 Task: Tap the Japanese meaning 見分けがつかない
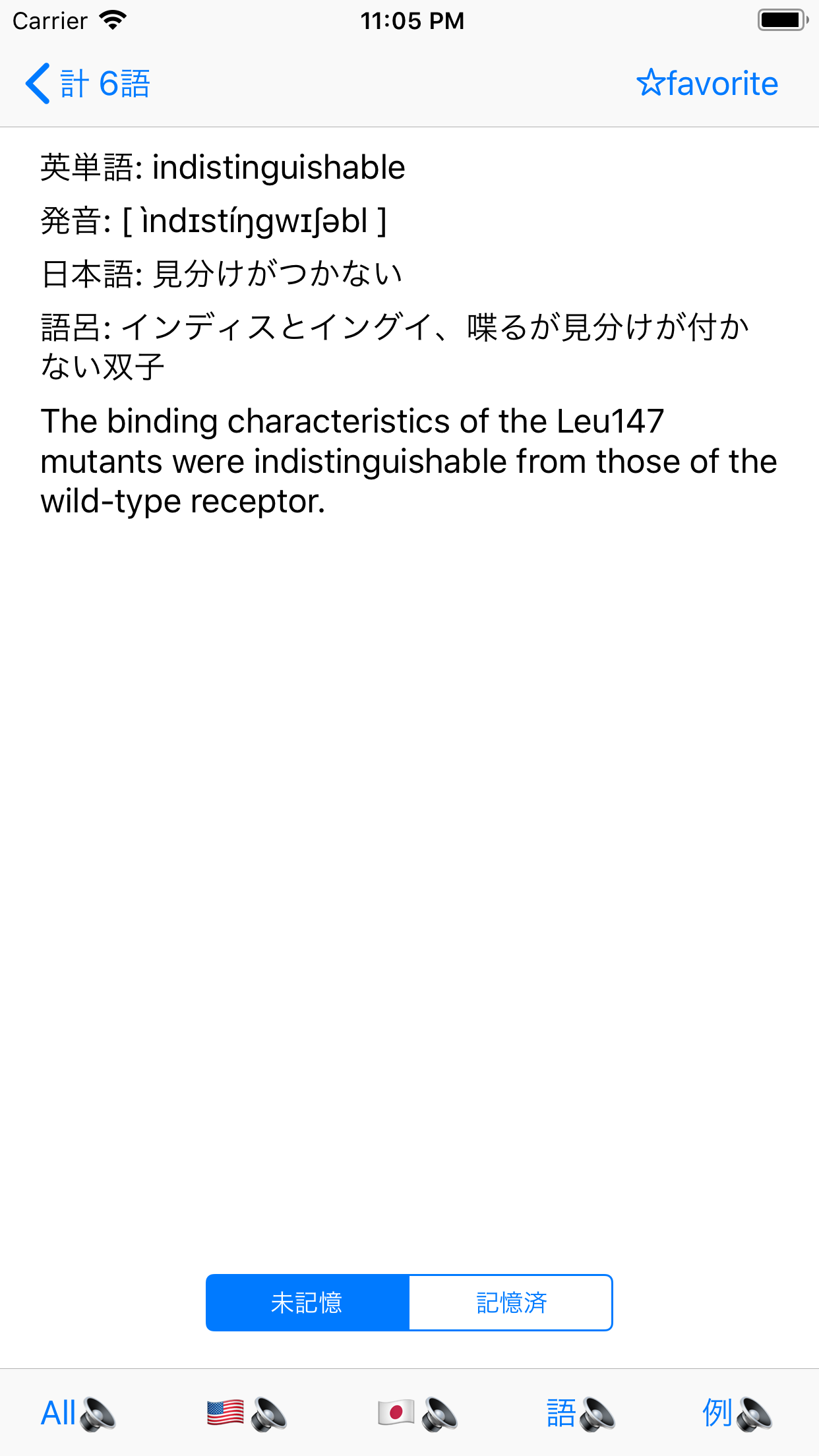coord(277,271)
